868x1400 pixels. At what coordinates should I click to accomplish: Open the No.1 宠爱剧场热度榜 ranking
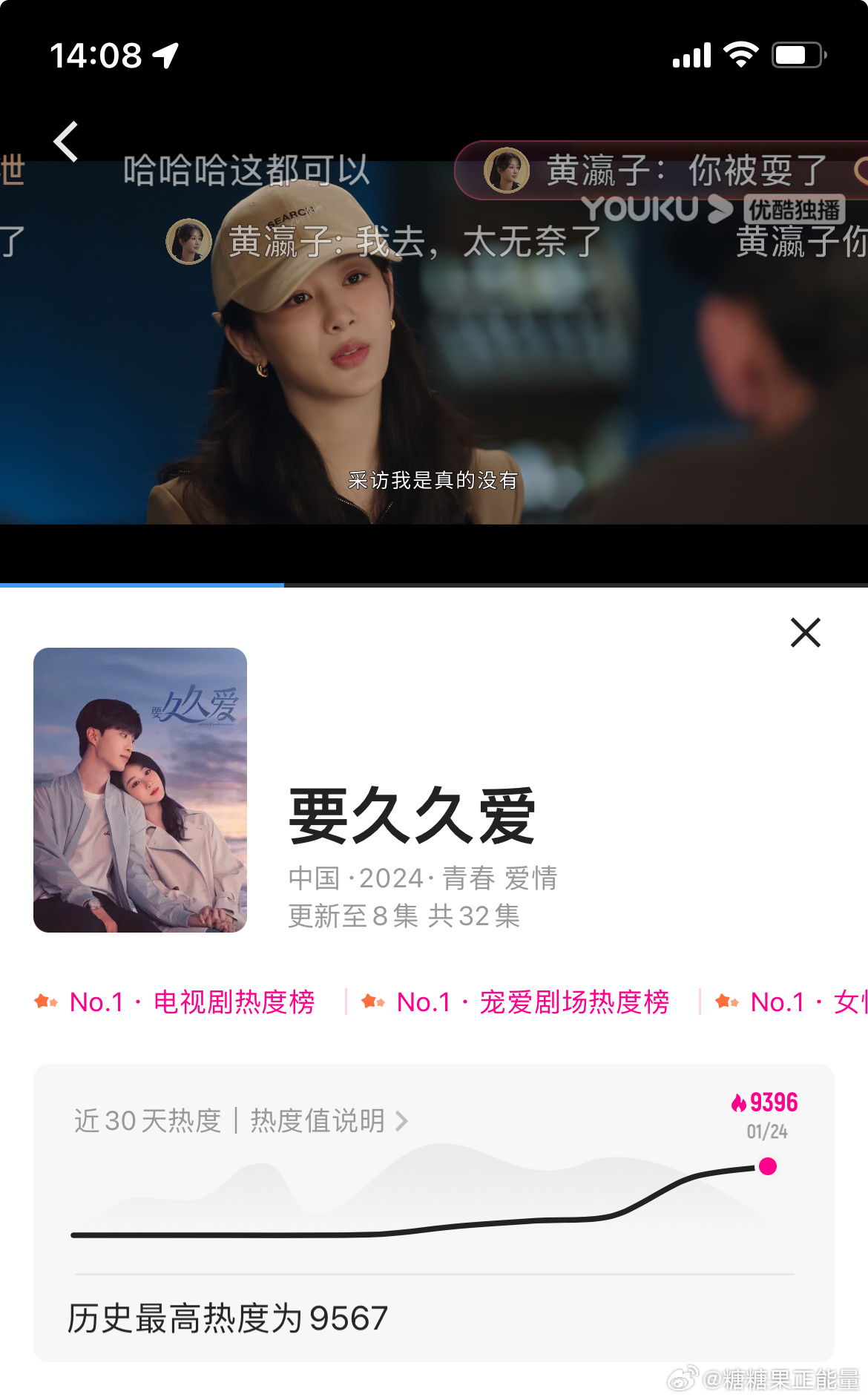(x=516, y=1002)
